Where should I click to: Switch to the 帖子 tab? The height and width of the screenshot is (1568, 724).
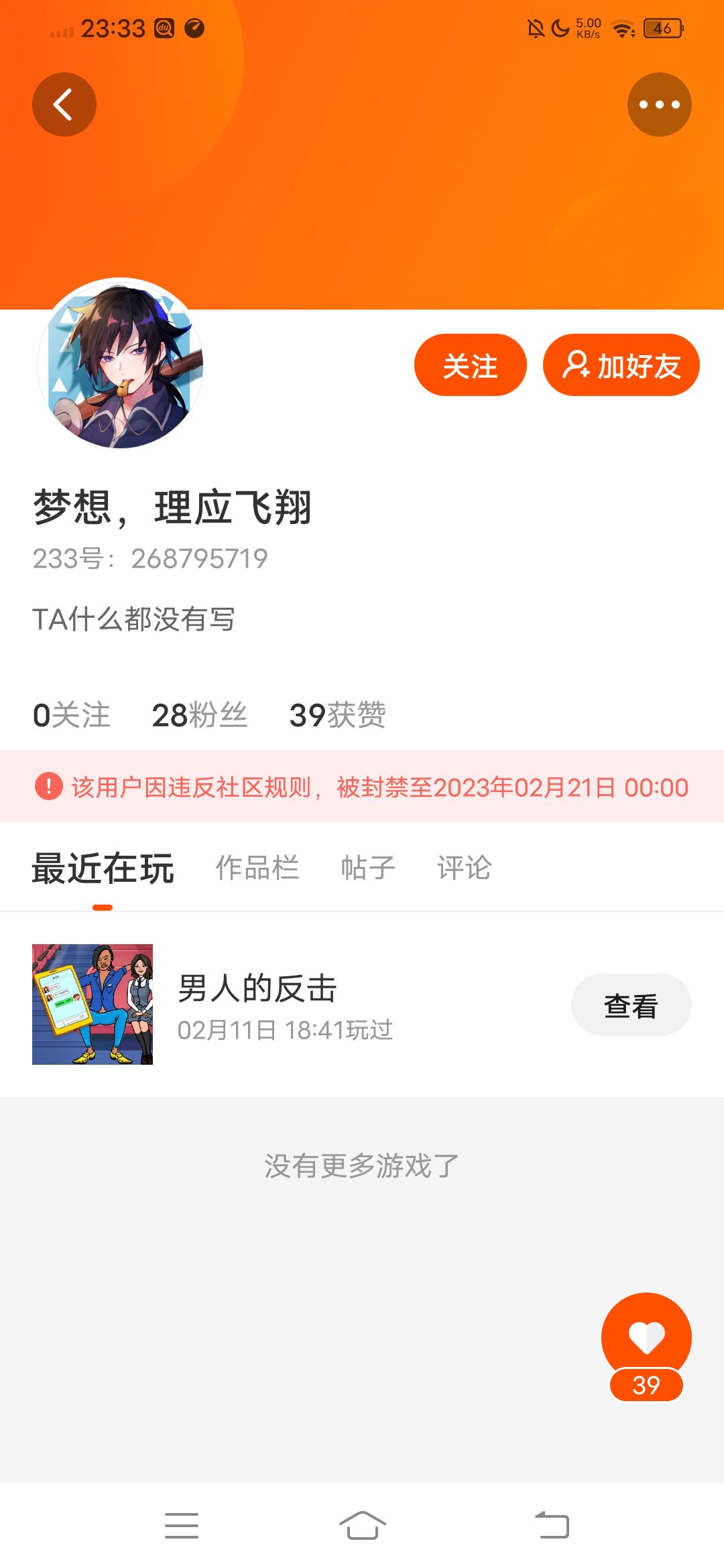[368, 868]
